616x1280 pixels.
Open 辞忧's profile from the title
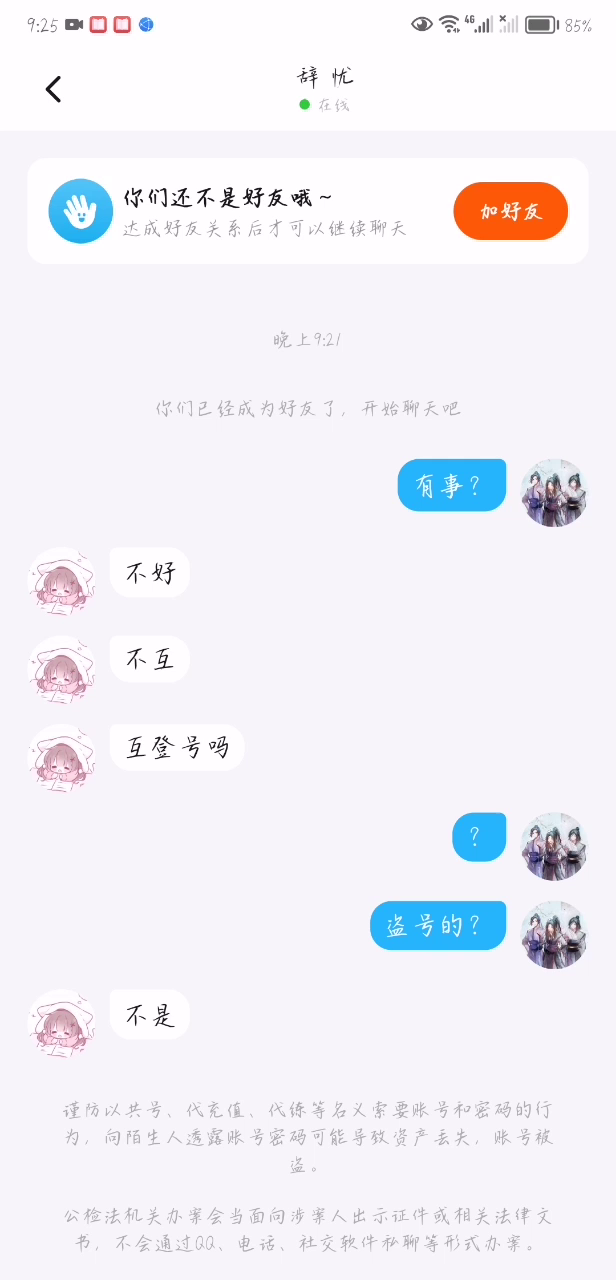[325, 78]
